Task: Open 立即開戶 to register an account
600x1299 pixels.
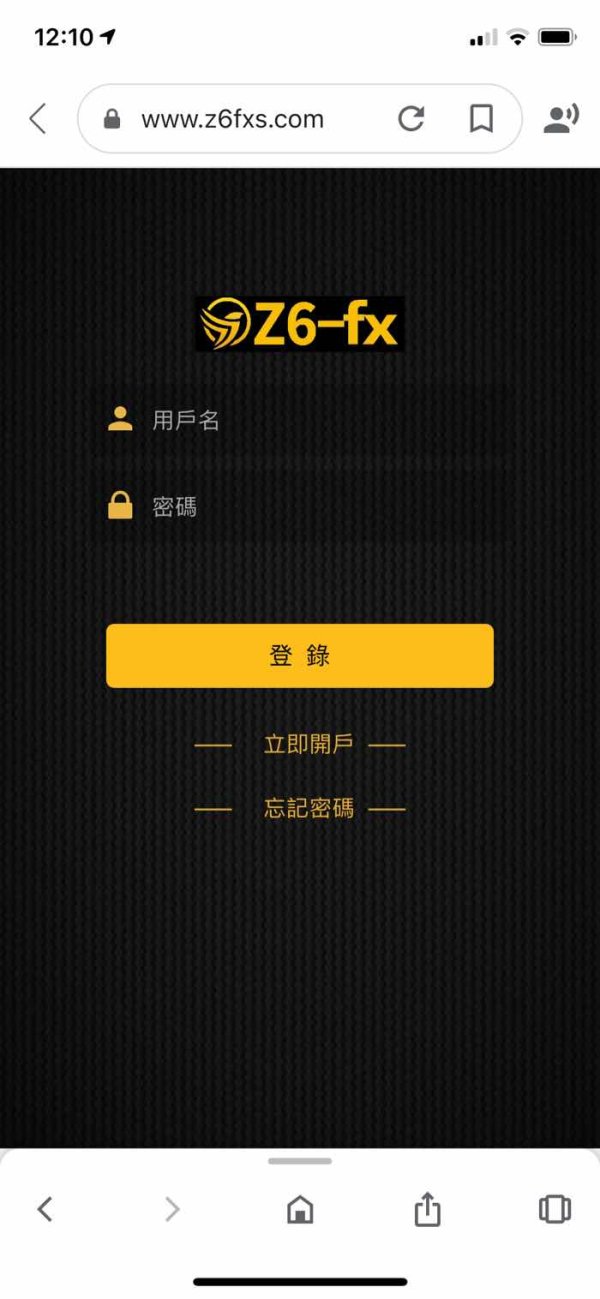Action: coord(308,745)
